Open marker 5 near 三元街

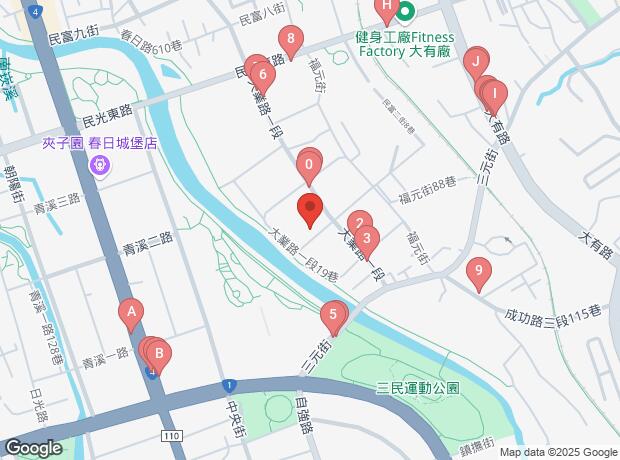(x=333, y=316)
